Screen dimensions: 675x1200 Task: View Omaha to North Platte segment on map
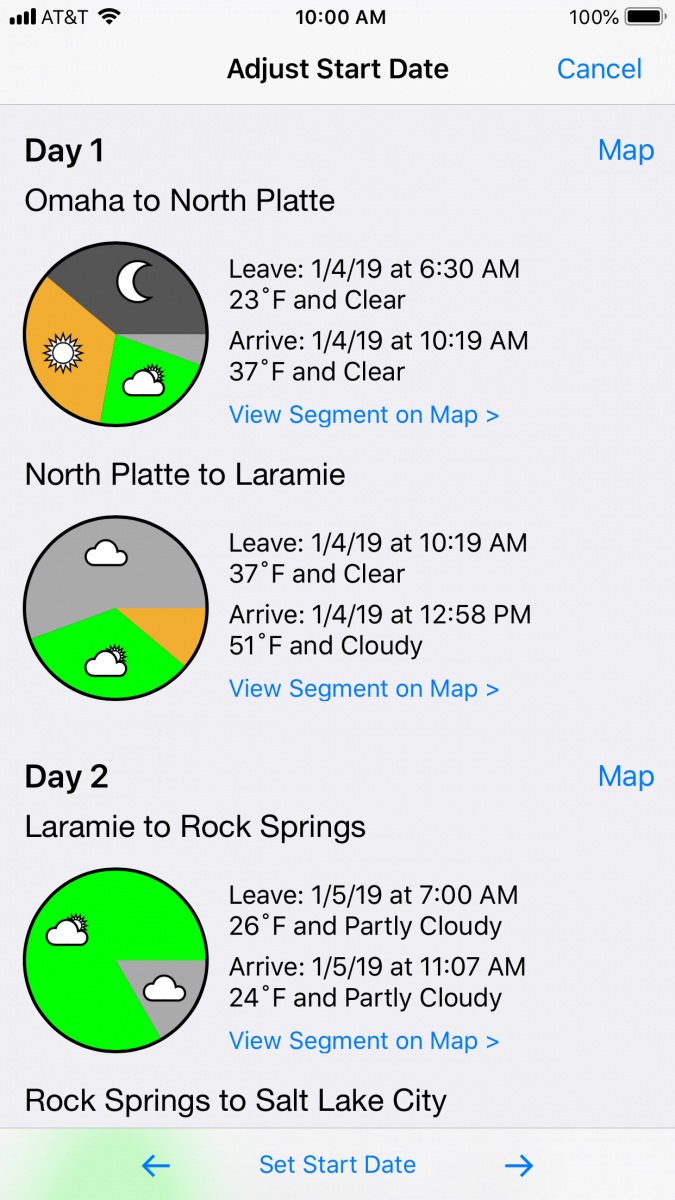(364, 414)
